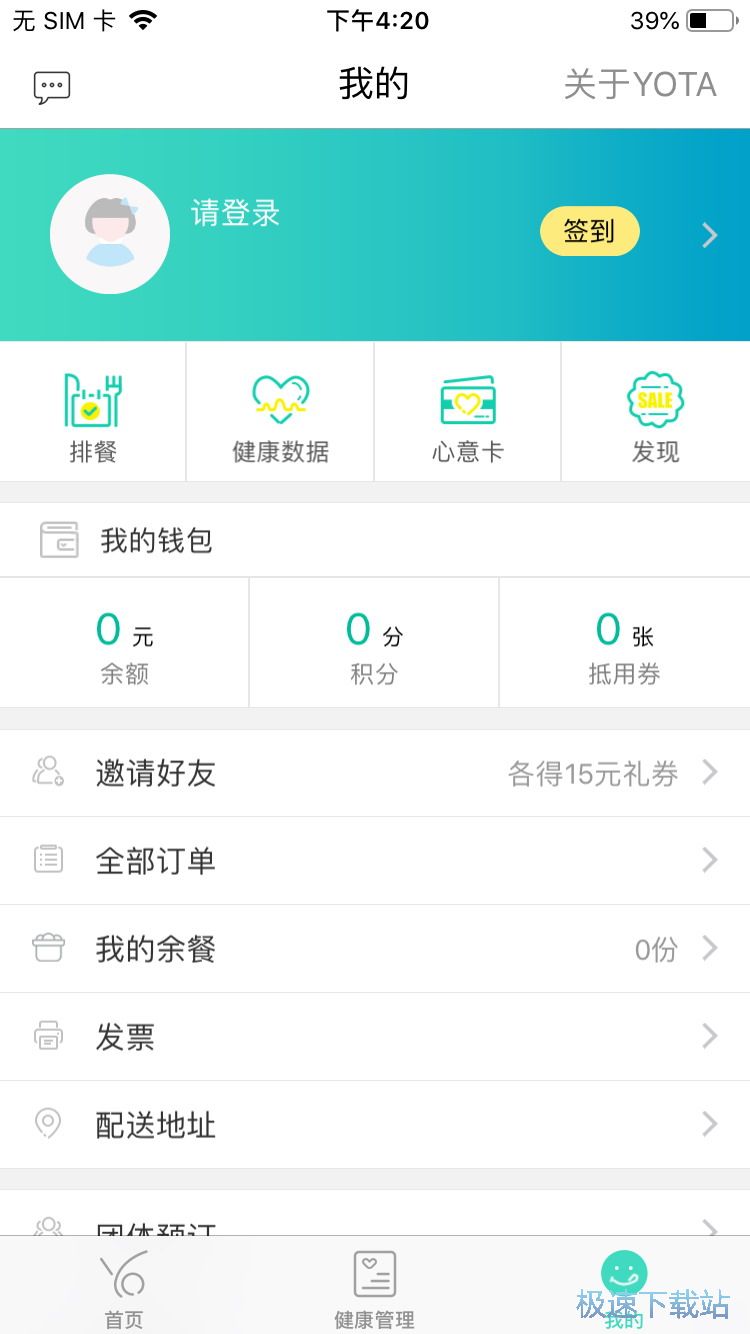Open the 排餐 meal scheduling icon
The width and height of the screenshot is (750, 1334).
point(92,411)
